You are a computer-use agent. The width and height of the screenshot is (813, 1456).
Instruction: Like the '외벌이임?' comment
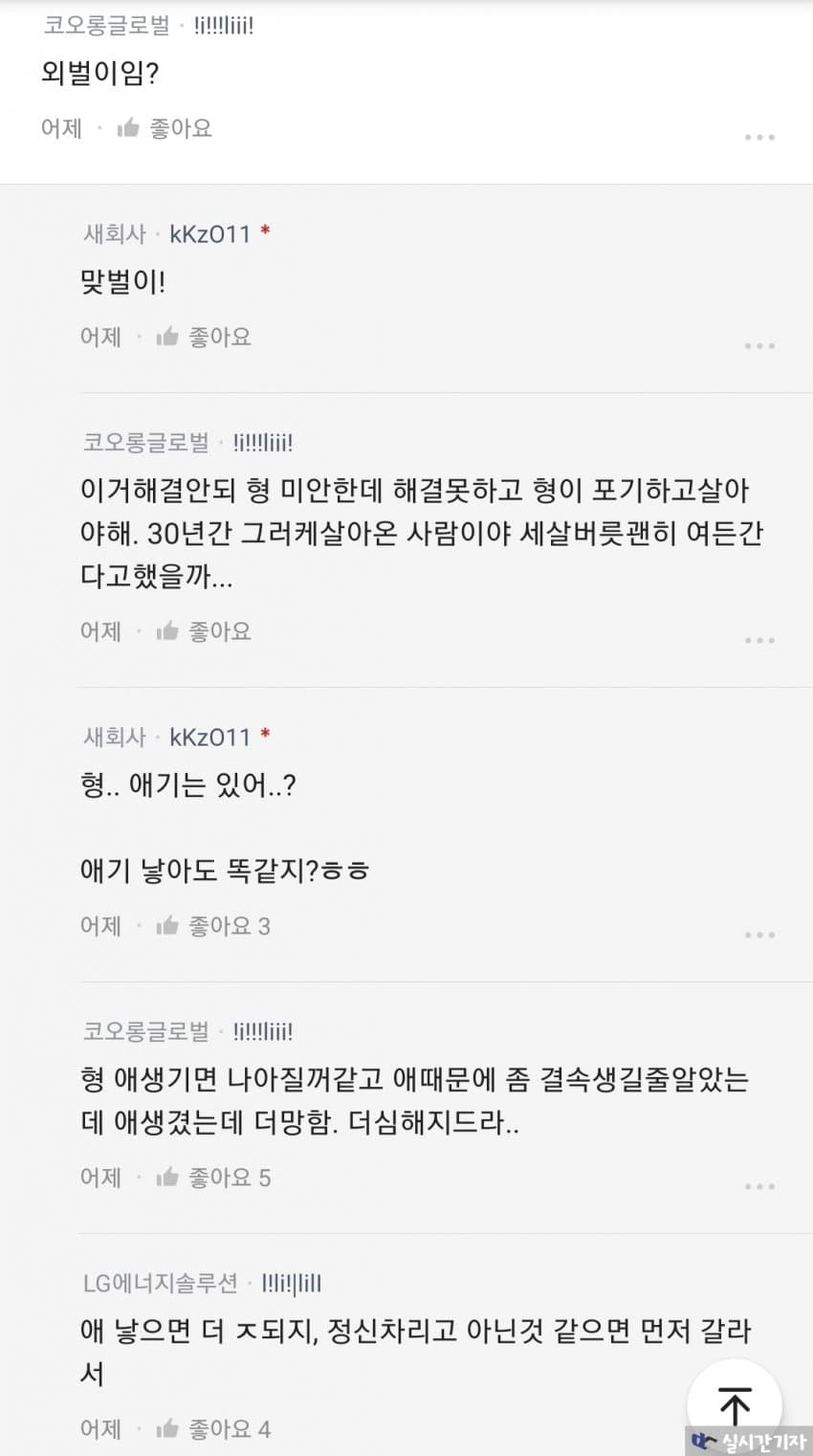point(164,128)
